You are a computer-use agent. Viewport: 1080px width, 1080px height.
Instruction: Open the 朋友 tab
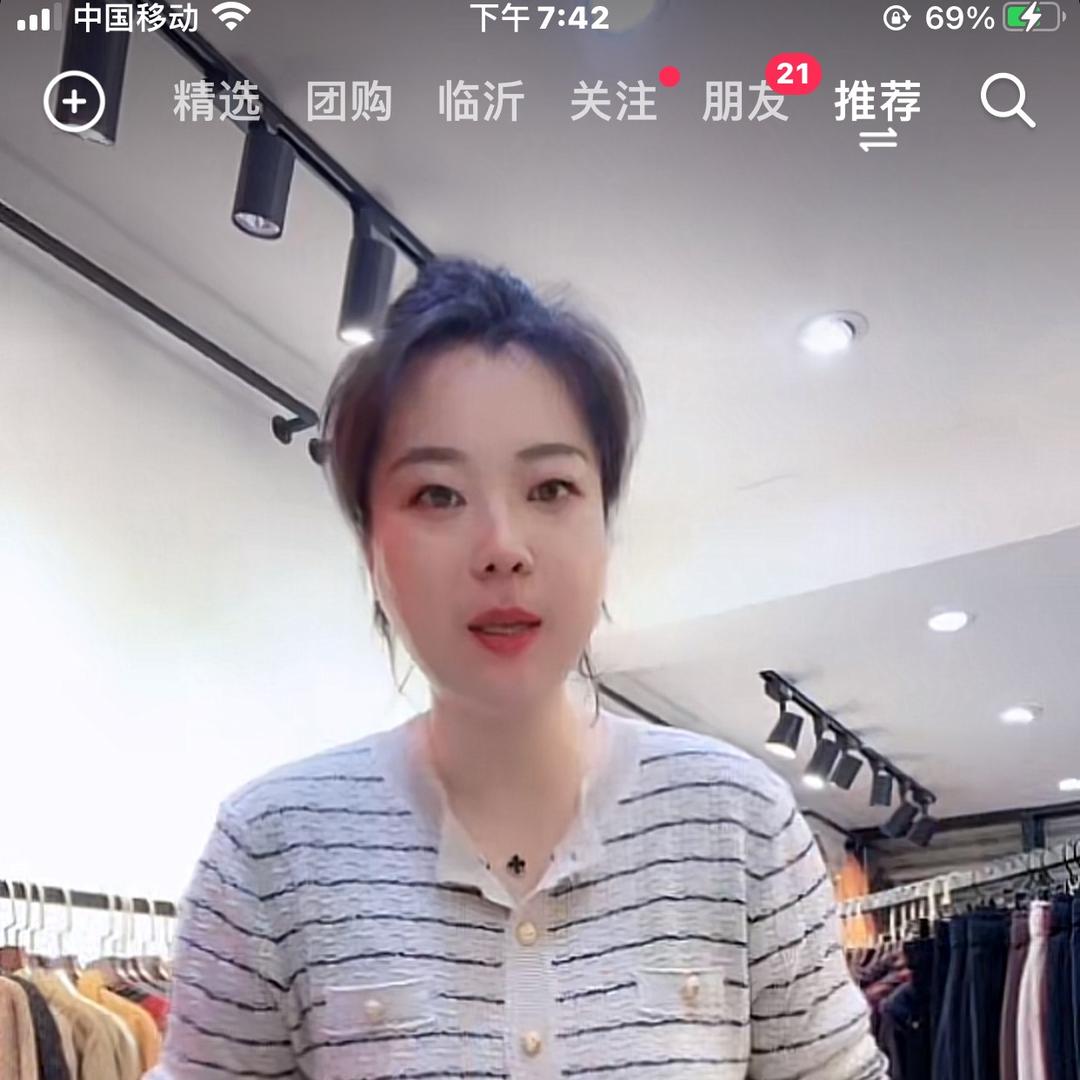coord(745,102)
